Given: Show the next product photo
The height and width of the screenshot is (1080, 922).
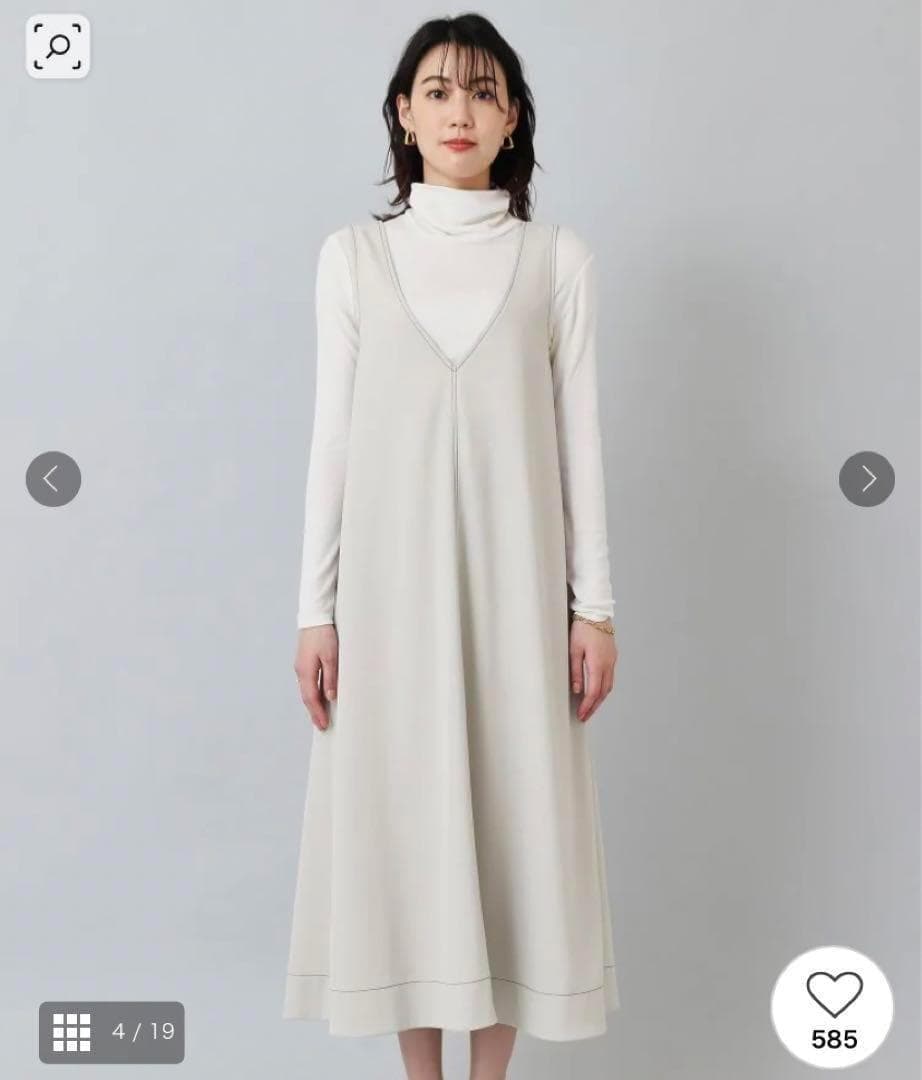Looking at the screenshot, I should coord(866,479).
